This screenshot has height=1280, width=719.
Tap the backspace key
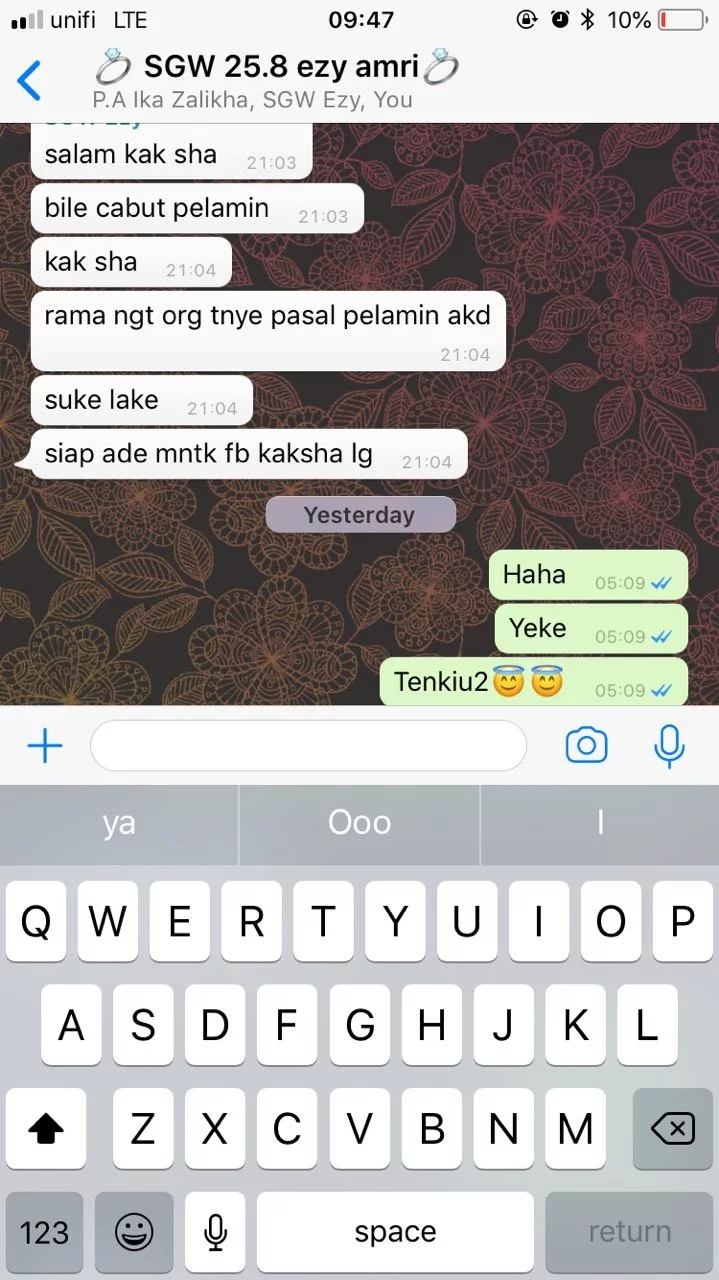point(672,1130)
